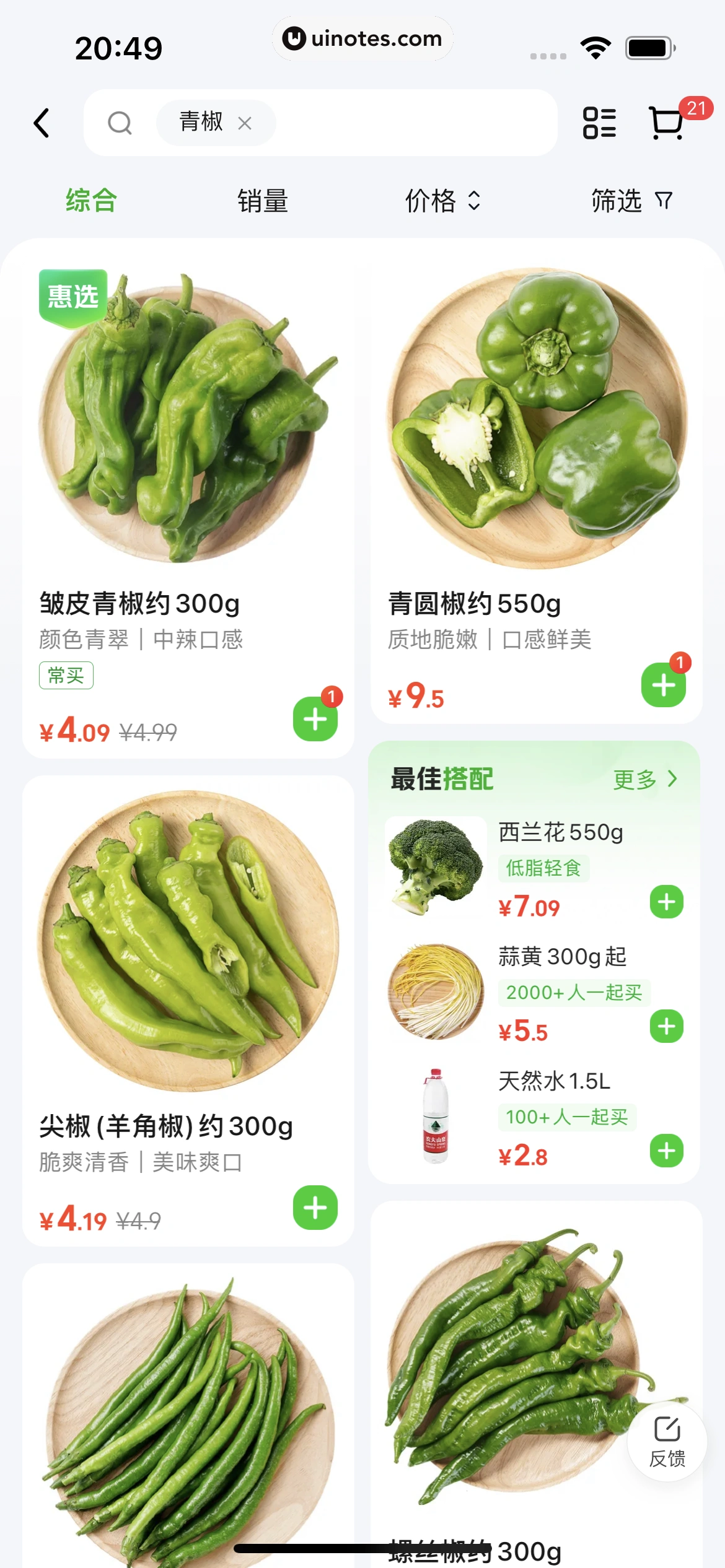The image size is (725, 1568).
Task: Add 尖椒(羊角椒)约300g to cart
Action: click(x=315, y=1208)
